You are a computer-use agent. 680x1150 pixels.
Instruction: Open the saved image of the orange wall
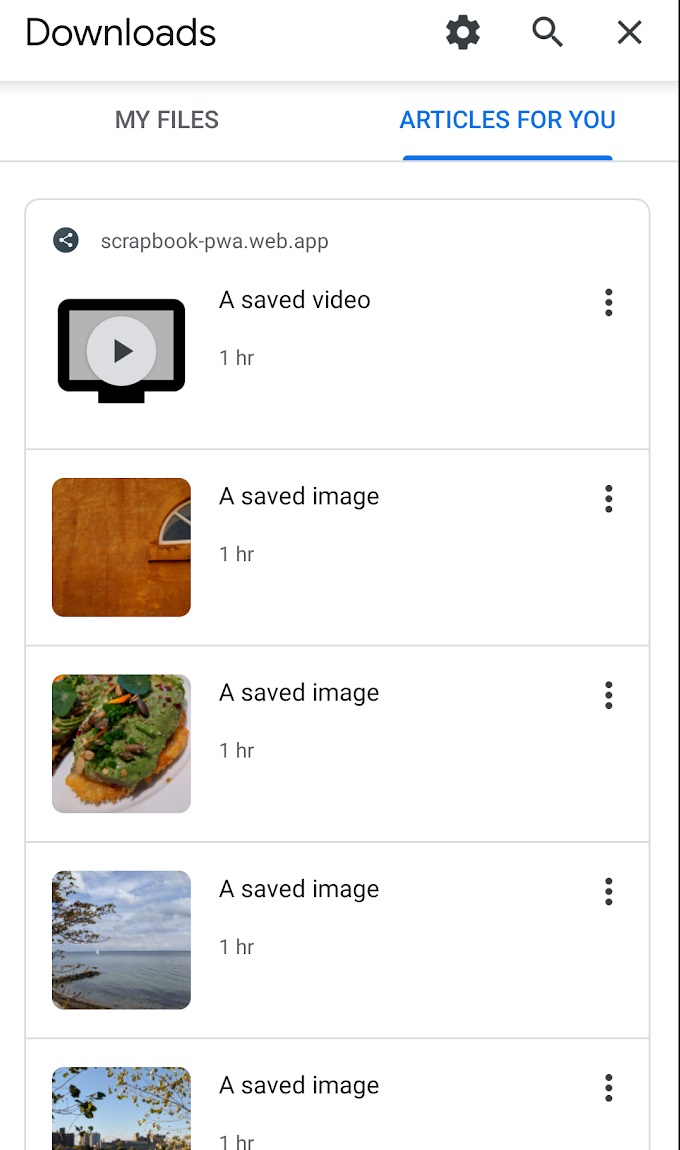122,547
